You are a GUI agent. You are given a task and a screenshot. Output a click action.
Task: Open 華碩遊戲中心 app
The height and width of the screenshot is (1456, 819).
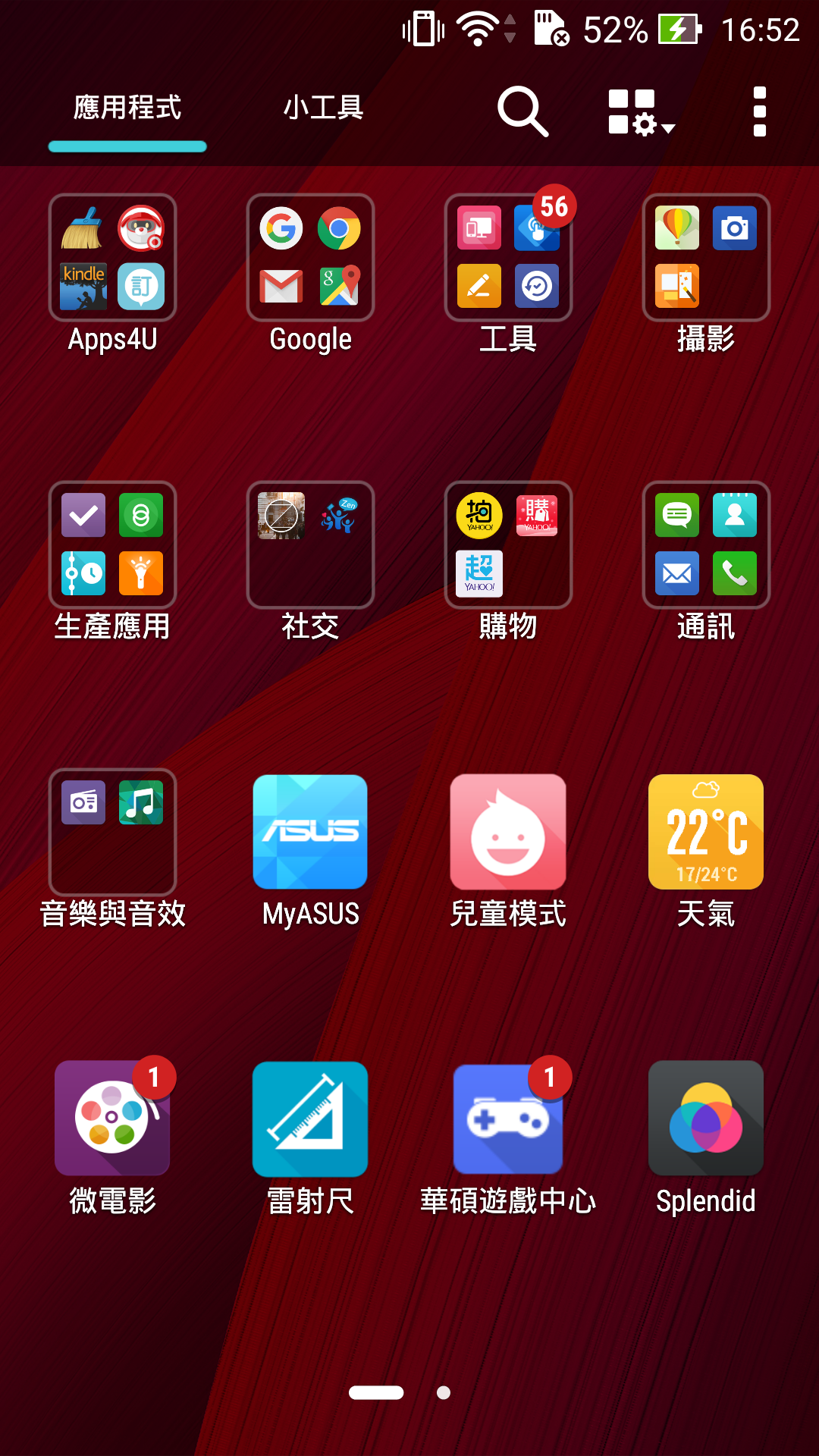coord(508,1119)
